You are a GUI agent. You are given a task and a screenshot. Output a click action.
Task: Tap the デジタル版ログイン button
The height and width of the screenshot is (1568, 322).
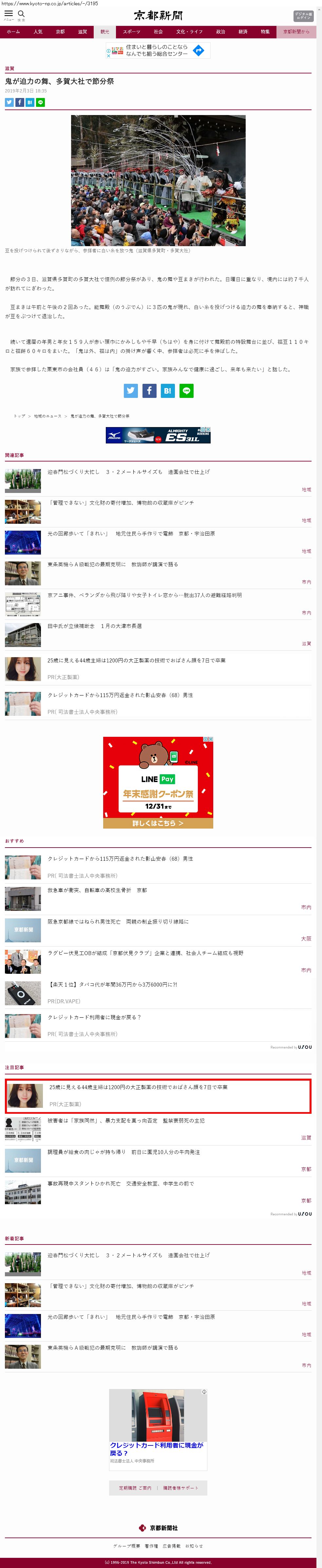tap(303, 16)
